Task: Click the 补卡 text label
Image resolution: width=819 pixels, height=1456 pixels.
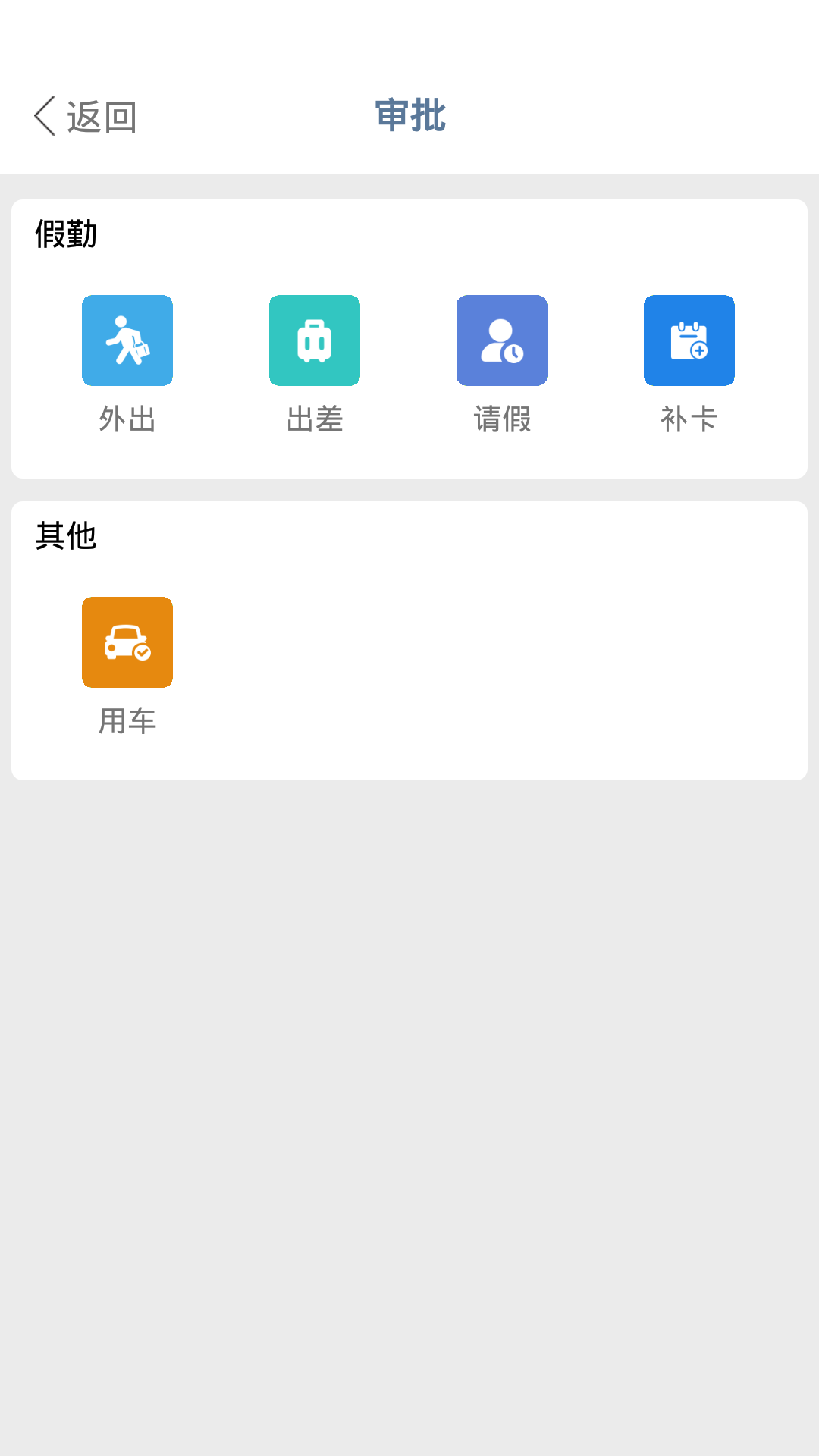Action: pyautogui.click(x=689, y=420)
